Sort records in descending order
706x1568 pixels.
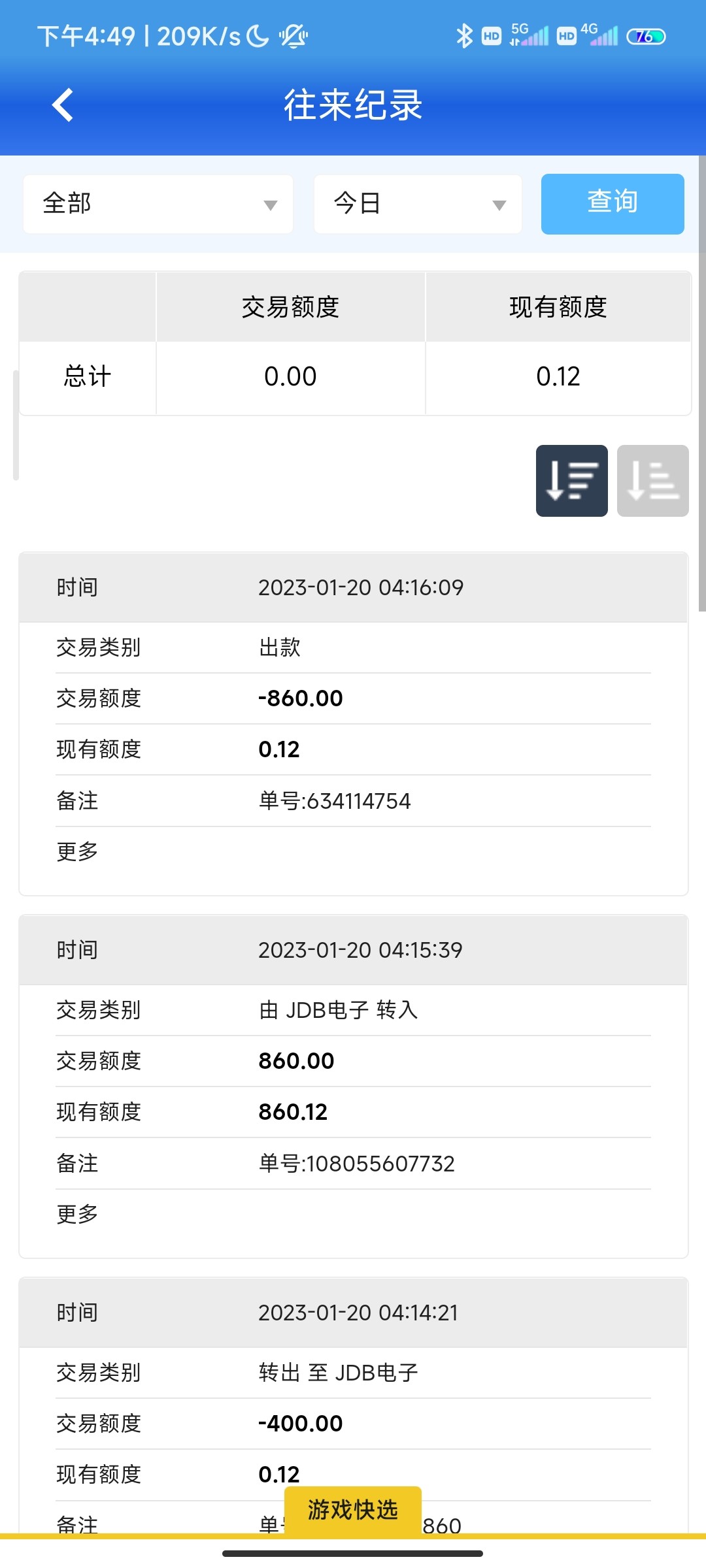[572, 481]
